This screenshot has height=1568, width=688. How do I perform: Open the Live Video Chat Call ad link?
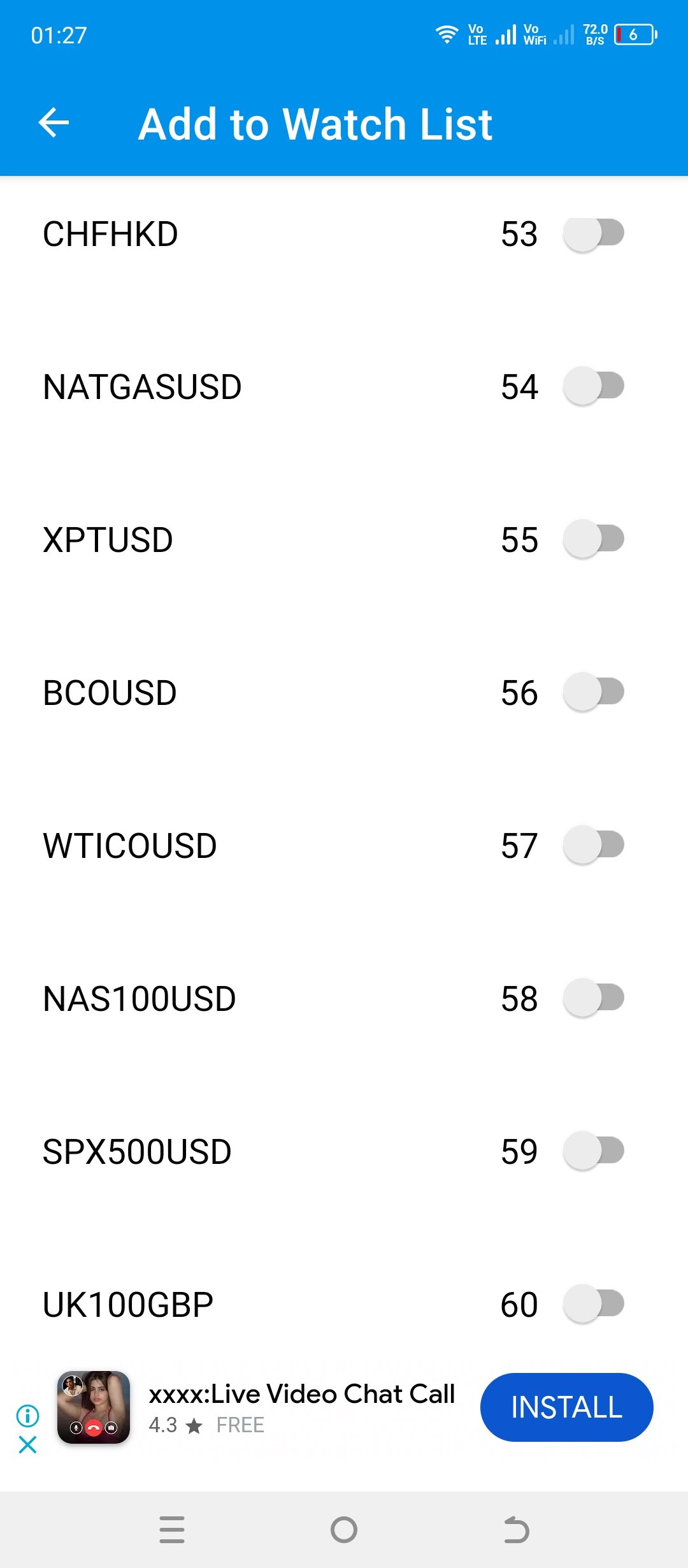[301, 1393]
